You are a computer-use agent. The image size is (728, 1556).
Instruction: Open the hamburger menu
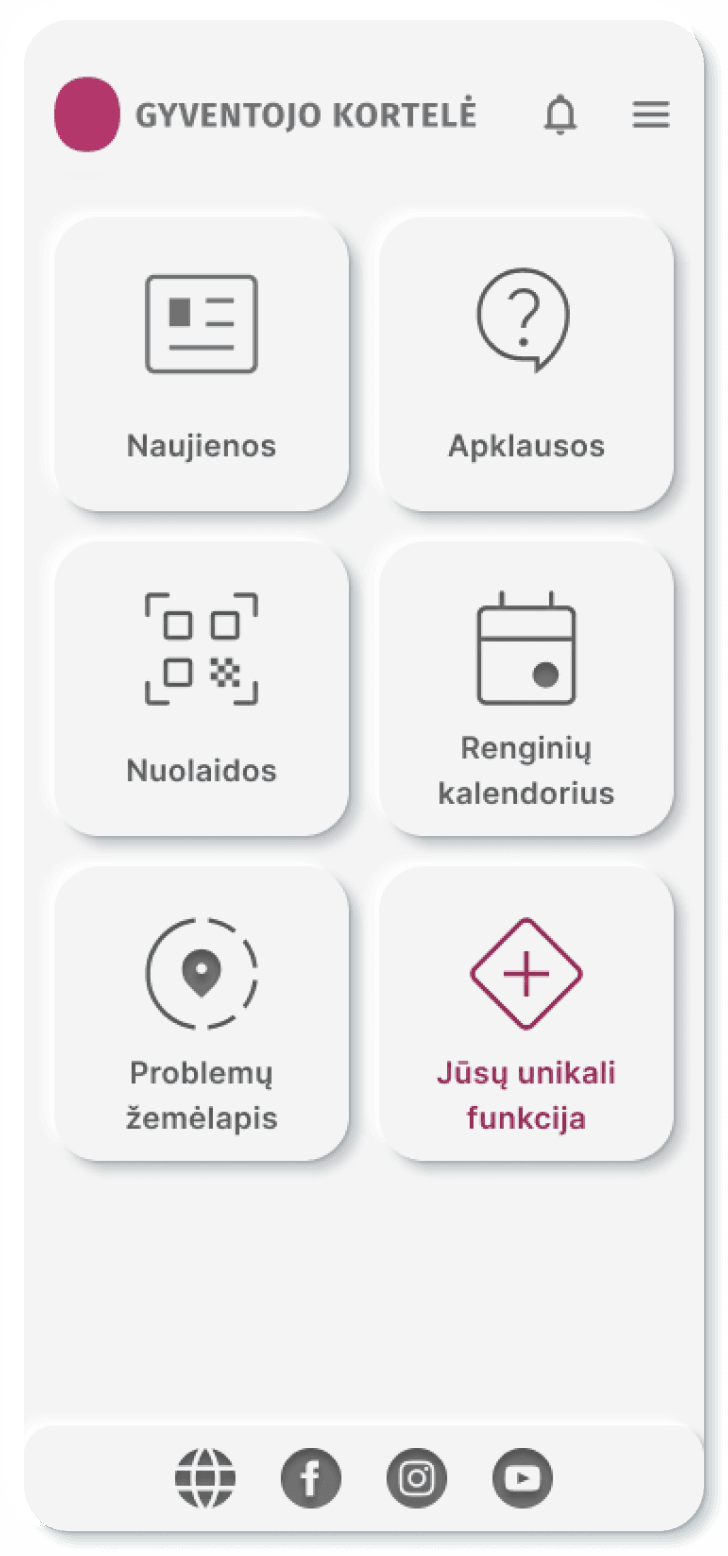click(651, 116)
